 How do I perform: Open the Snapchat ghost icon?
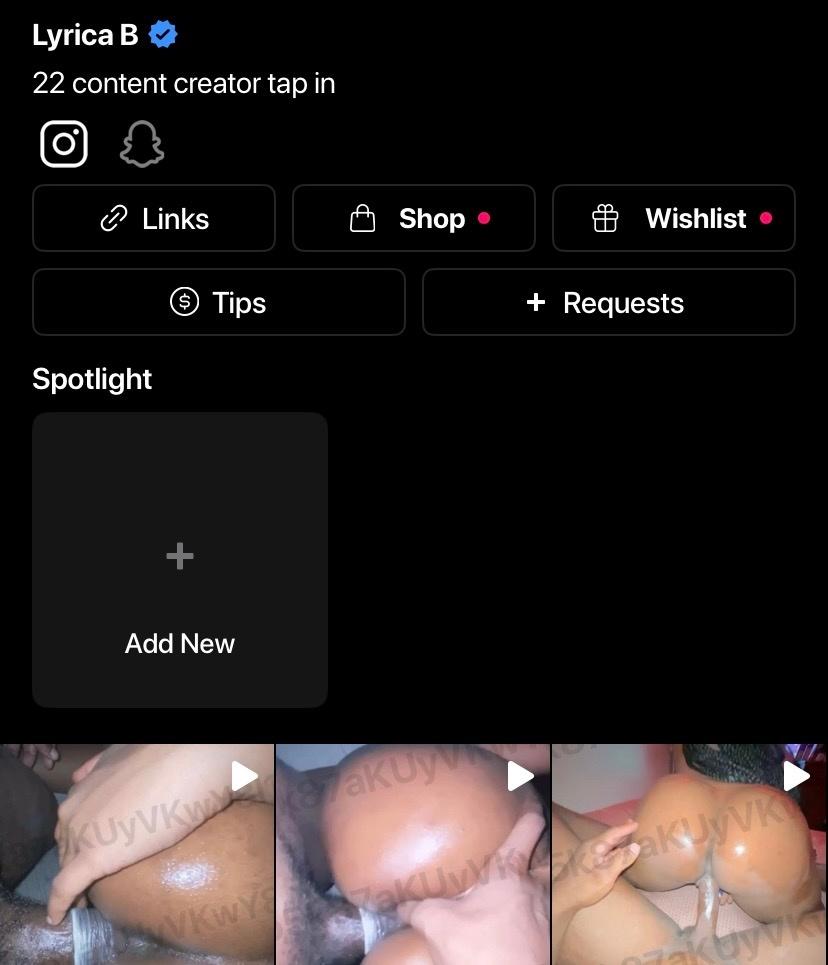point(142,144)
